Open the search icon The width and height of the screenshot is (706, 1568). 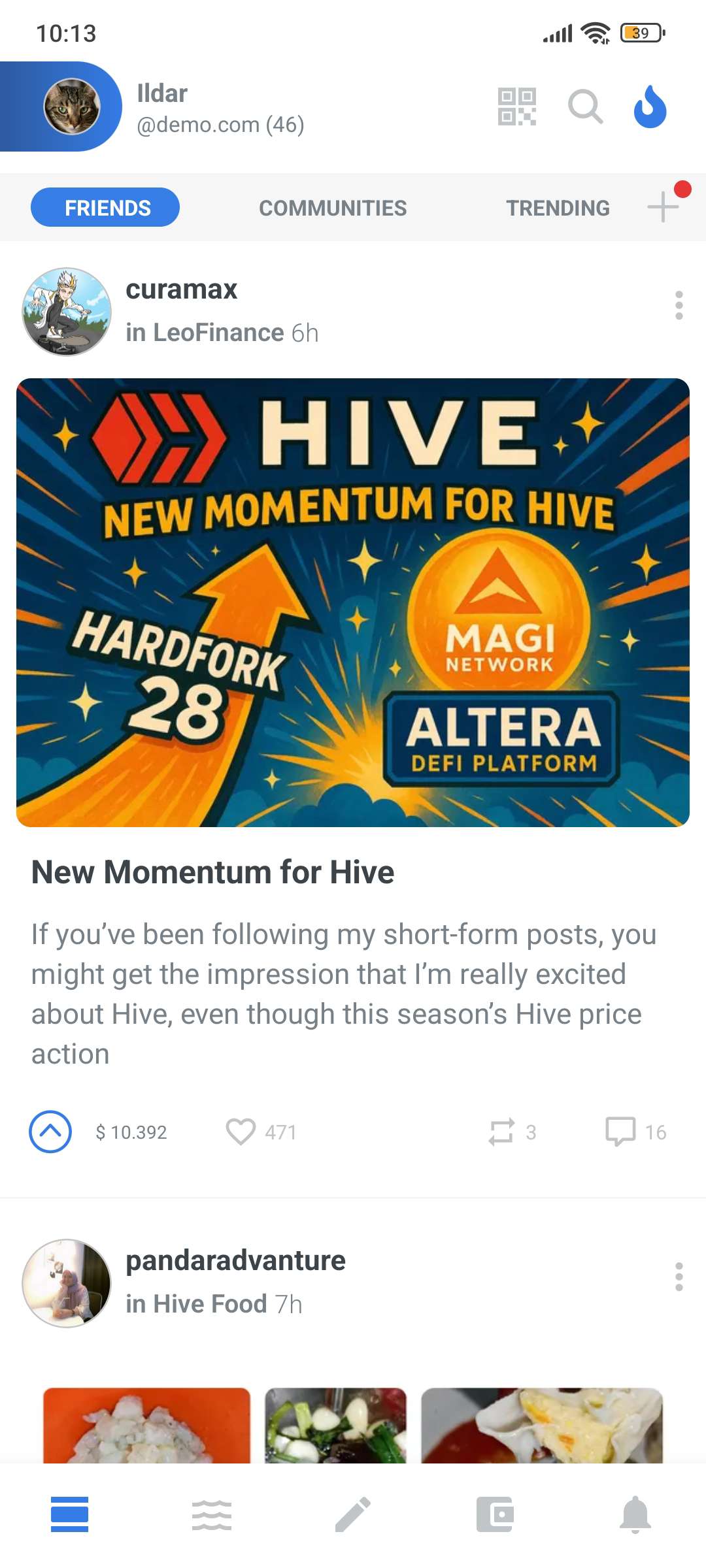tap(584, 106)
